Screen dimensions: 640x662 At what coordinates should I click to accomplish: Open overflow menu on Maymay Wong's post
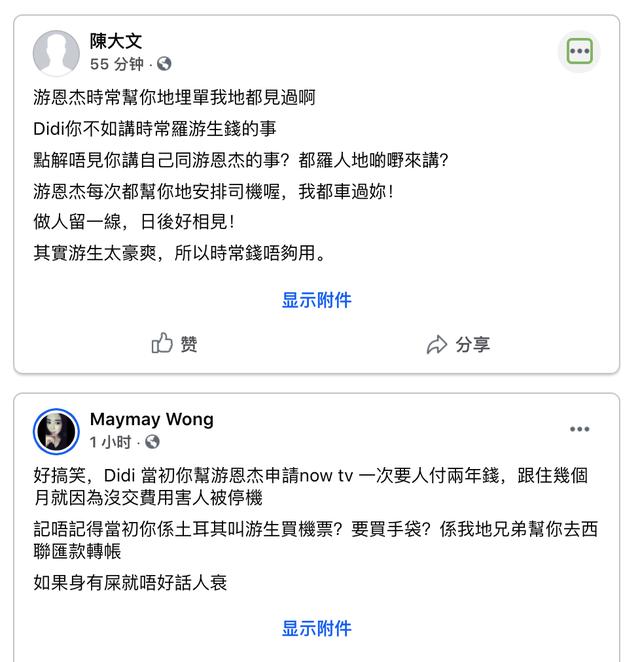click(x=579, y=429)
